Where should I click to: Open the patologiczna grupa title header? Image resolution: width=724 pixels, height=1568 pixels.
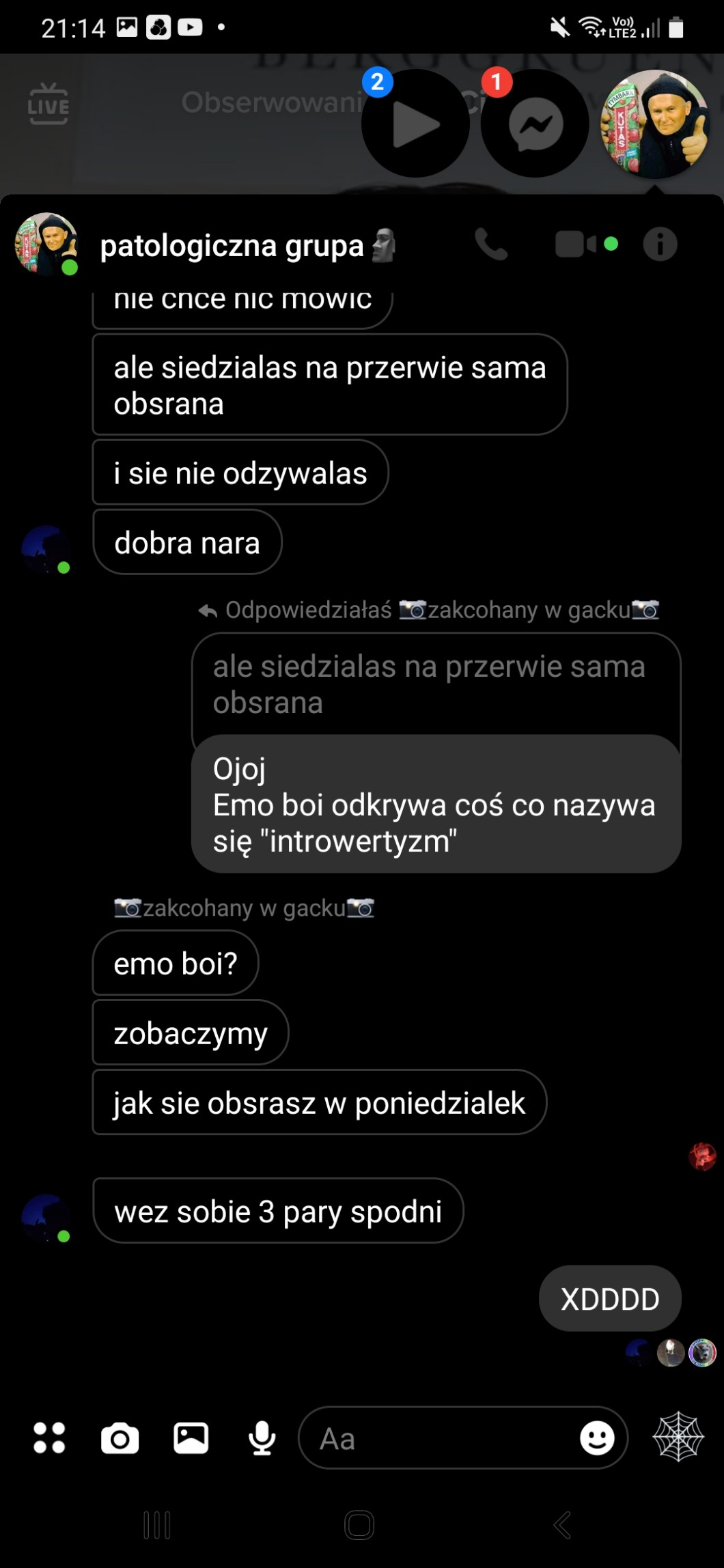pos(232,246)
